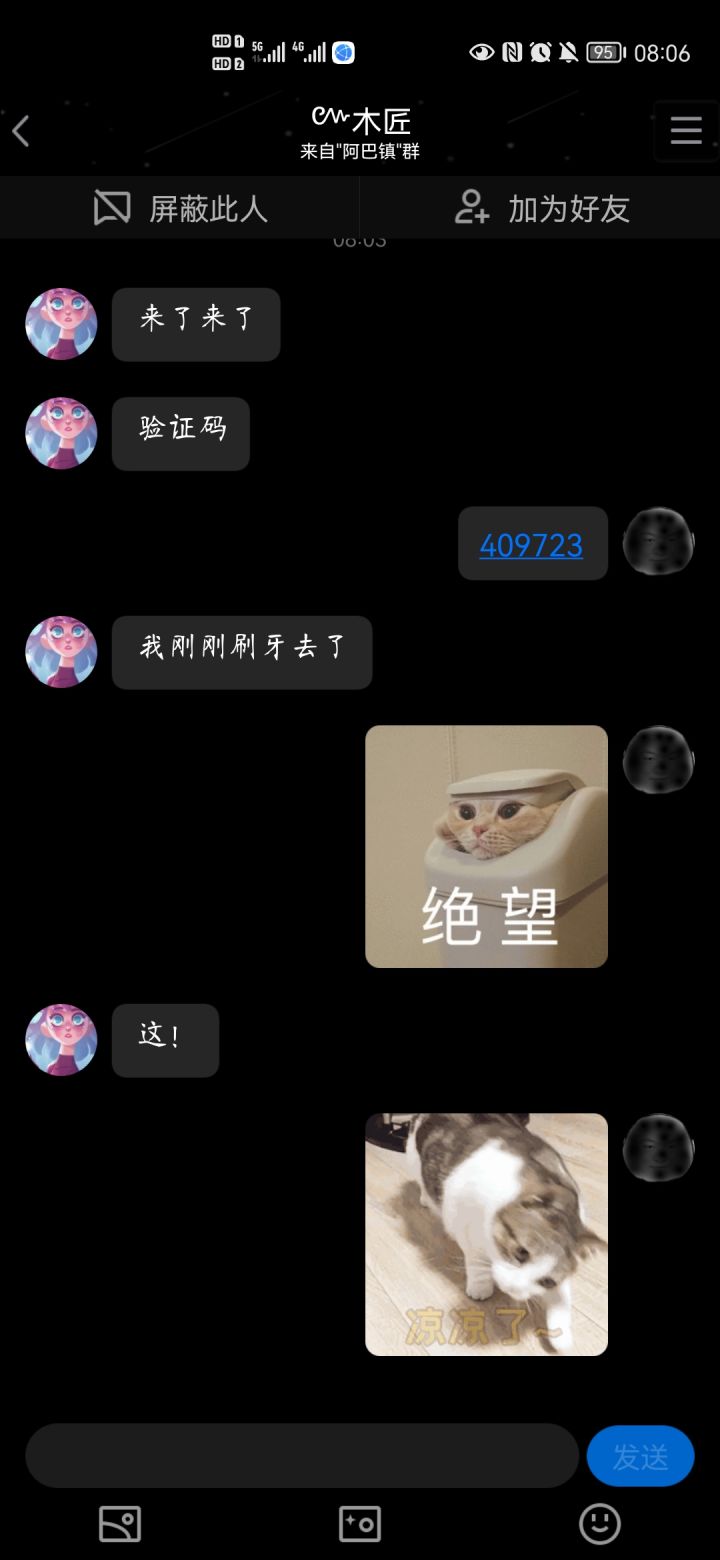Open the hamburger menu at top right

click(x=686, y=129)
